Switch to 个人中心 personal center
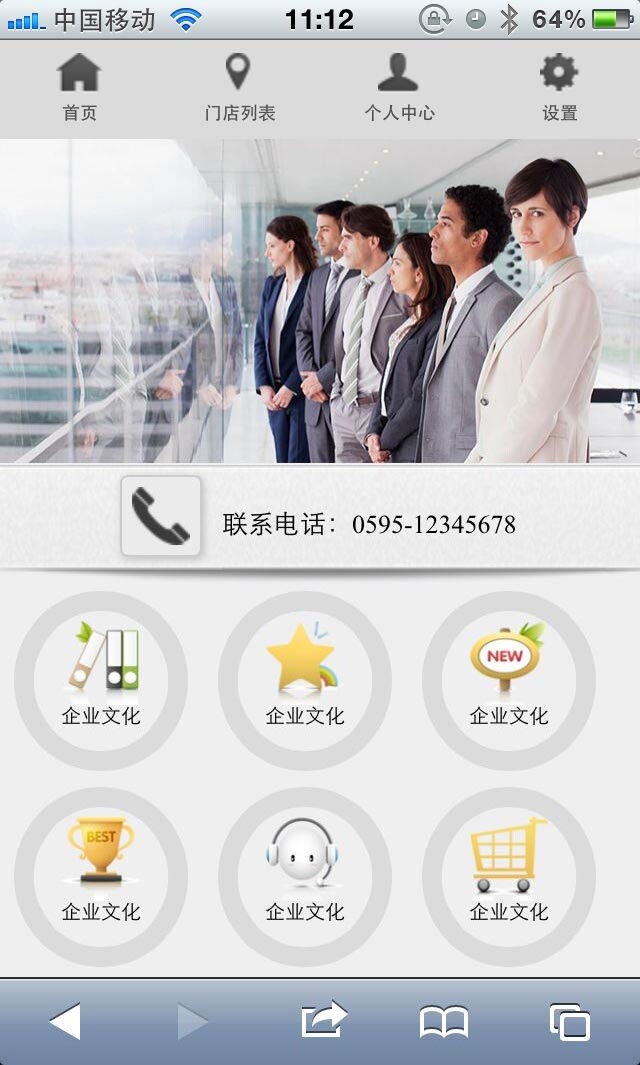The height and width of the screenshot is (1065, 640). (x=399, y=88)
